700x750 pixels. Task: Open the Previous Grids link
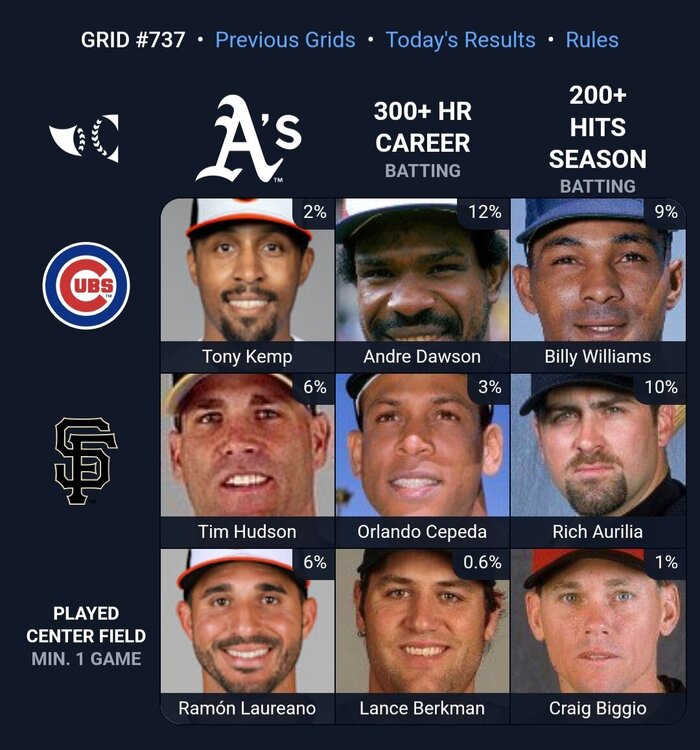[285, 40]
